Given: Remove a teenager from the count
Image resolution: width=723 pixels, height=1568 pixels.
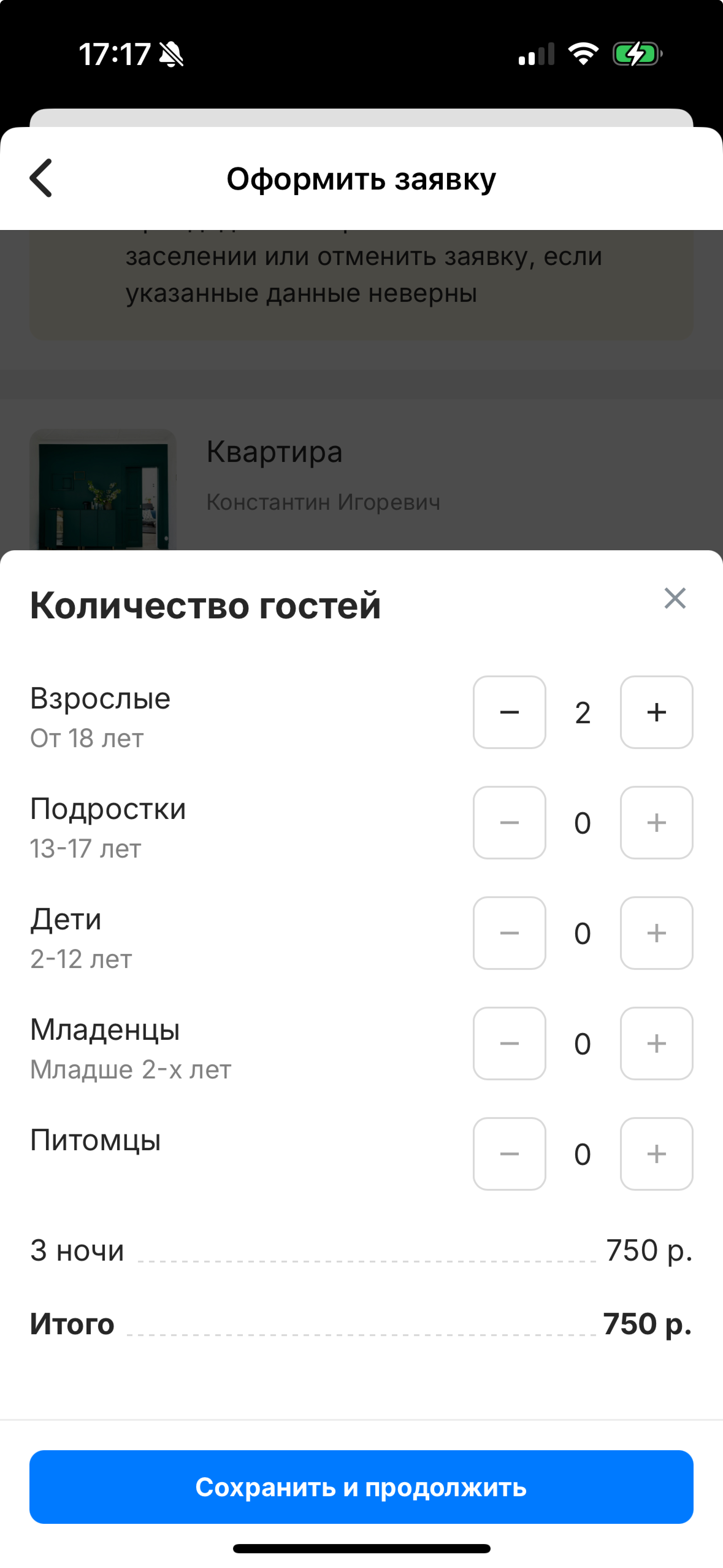Looking at the screenshot, I should tap(509, 822).
